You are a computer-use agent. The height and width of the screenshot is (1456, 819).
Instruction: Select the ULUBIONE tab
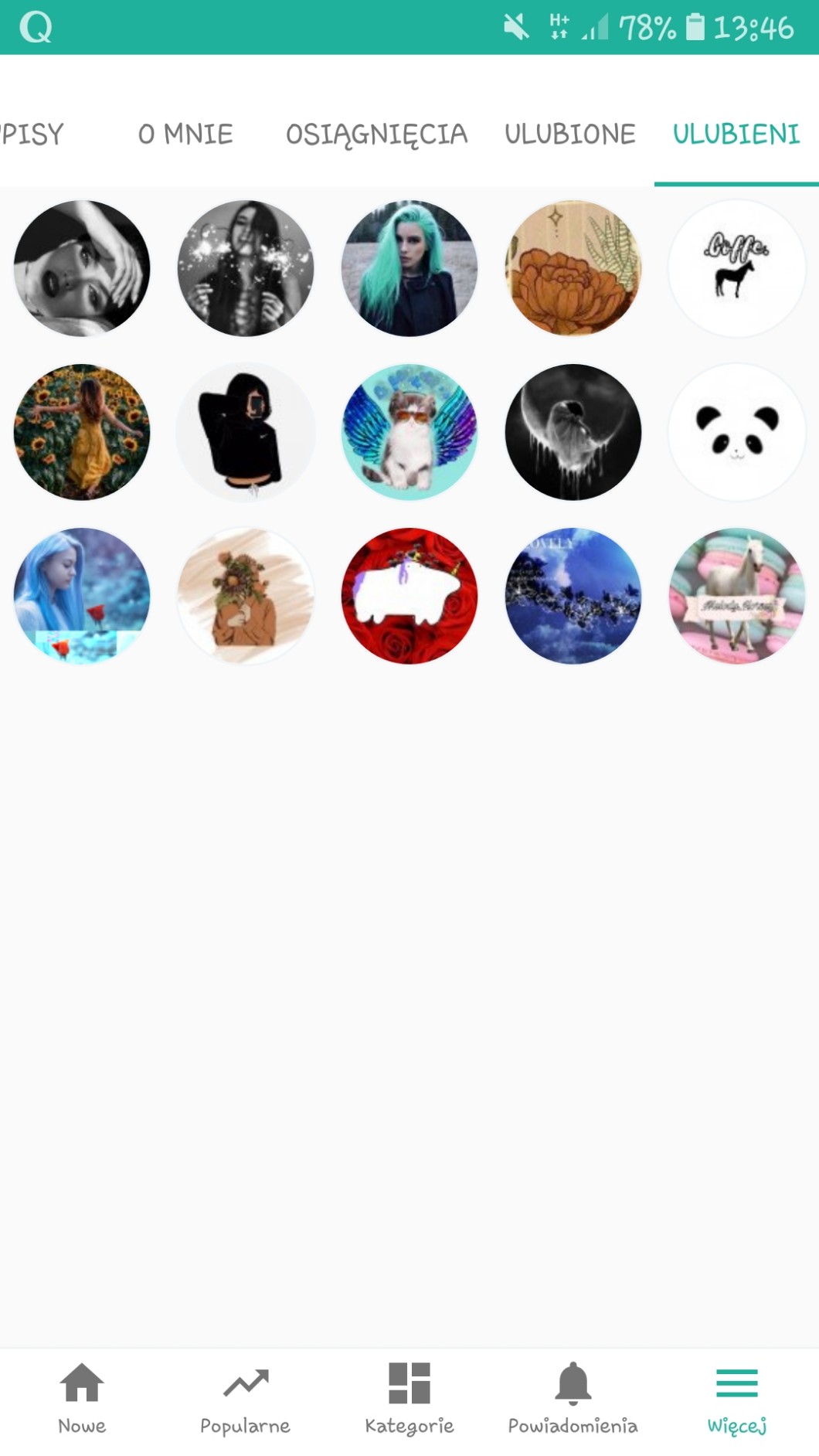[570, 134]
